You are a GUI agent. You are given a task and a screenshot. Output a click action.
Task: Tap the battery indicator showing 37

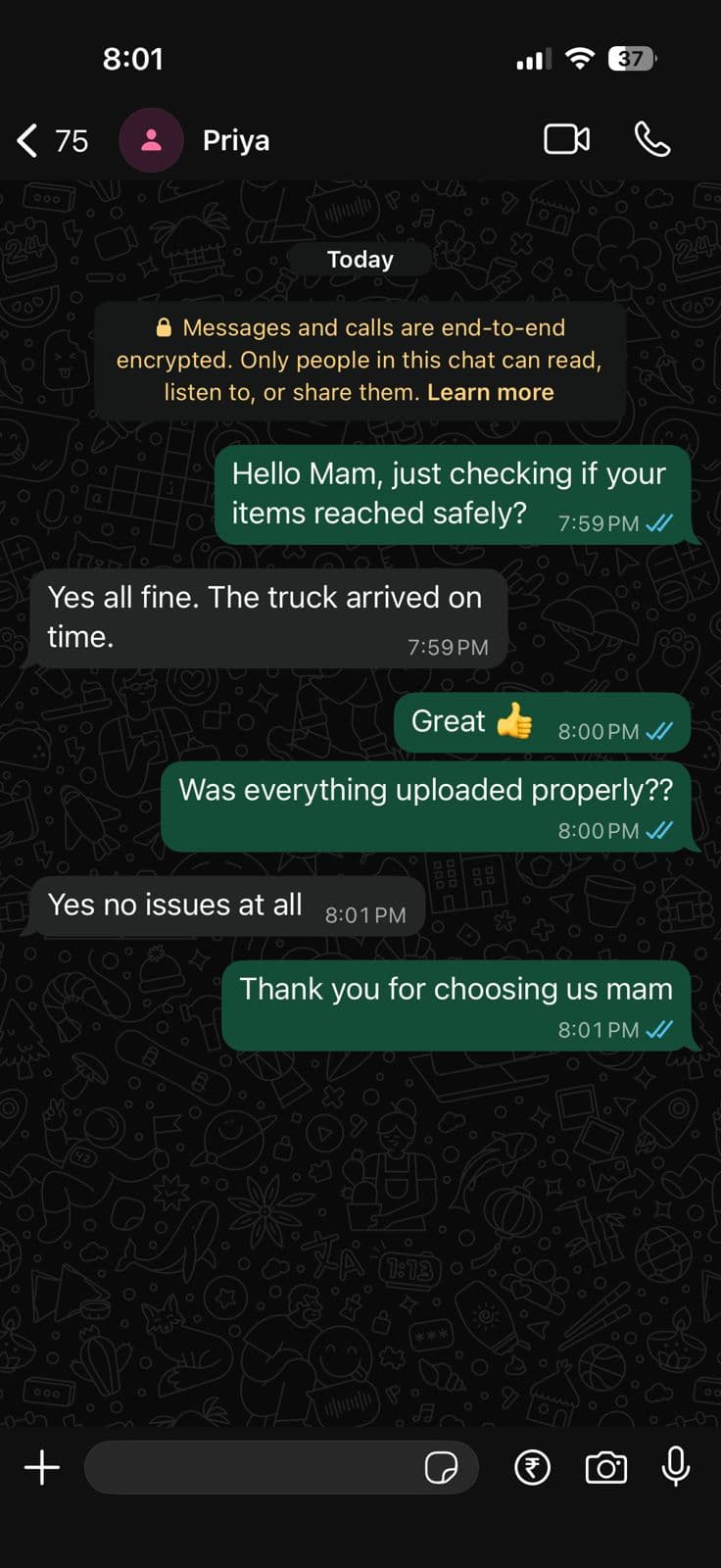(x=632, y=59)
